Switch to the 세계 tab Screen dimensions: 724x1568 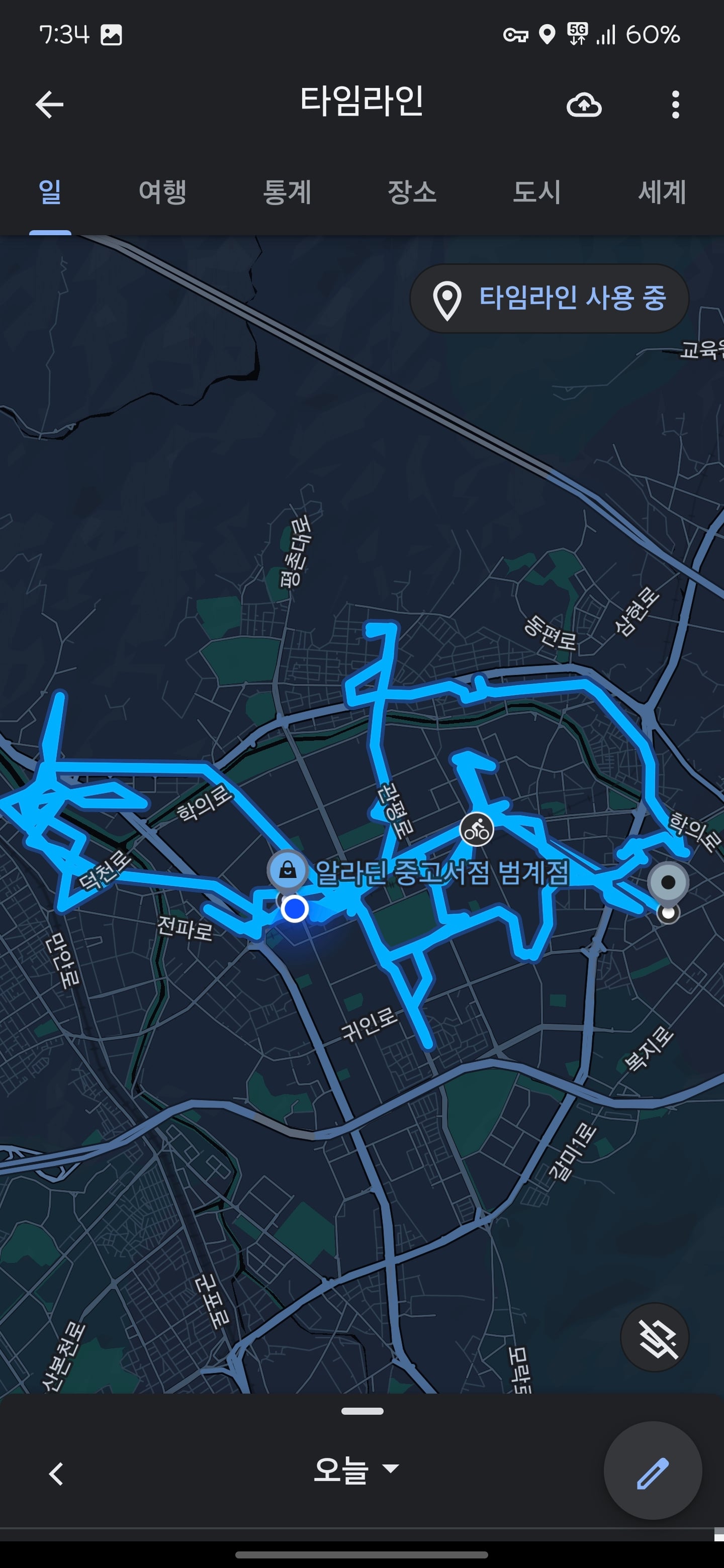662,192
